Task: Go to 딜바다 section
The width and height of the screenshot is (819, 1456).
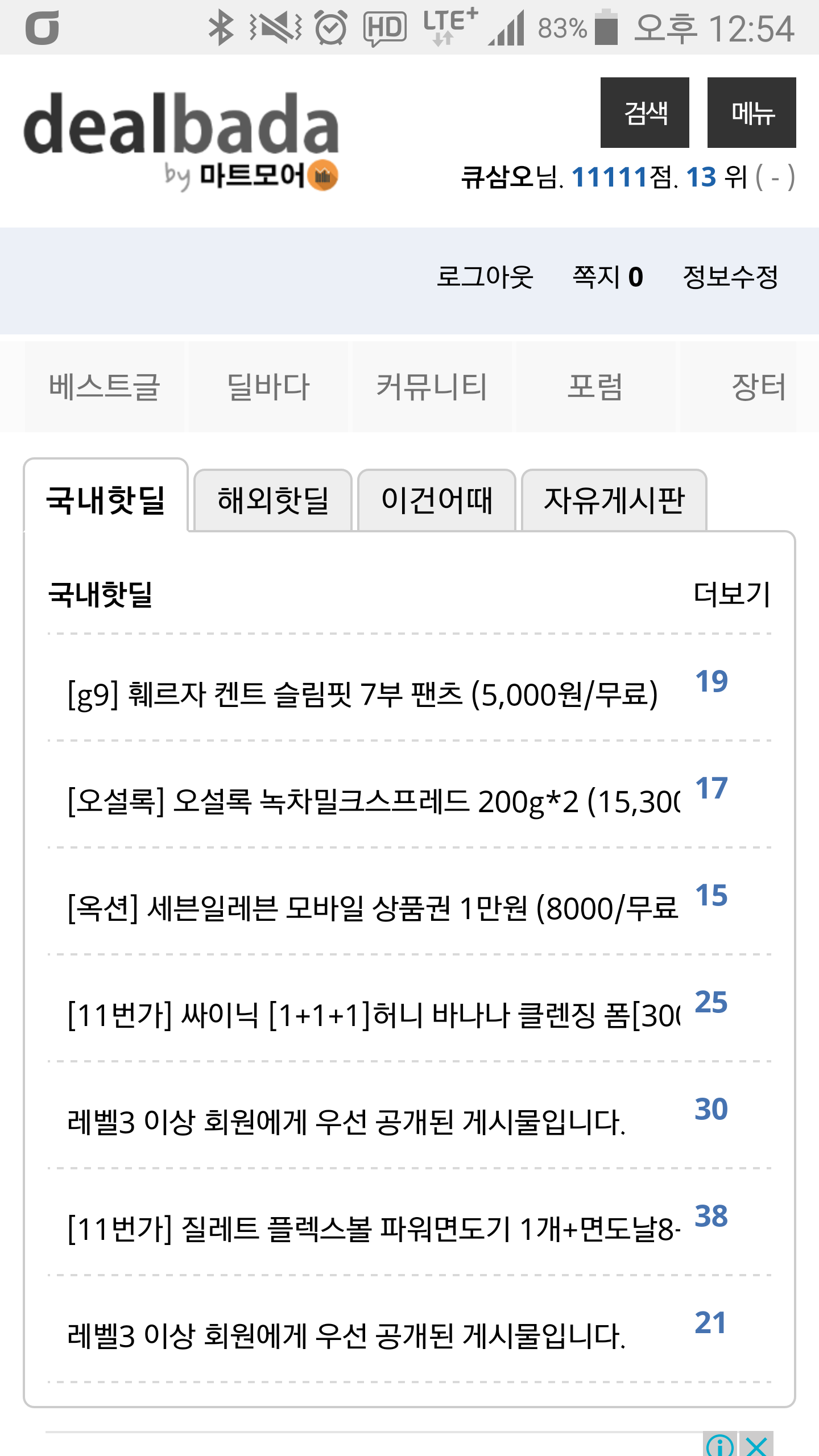Action: pyautogui.click(x=268, y=387)
